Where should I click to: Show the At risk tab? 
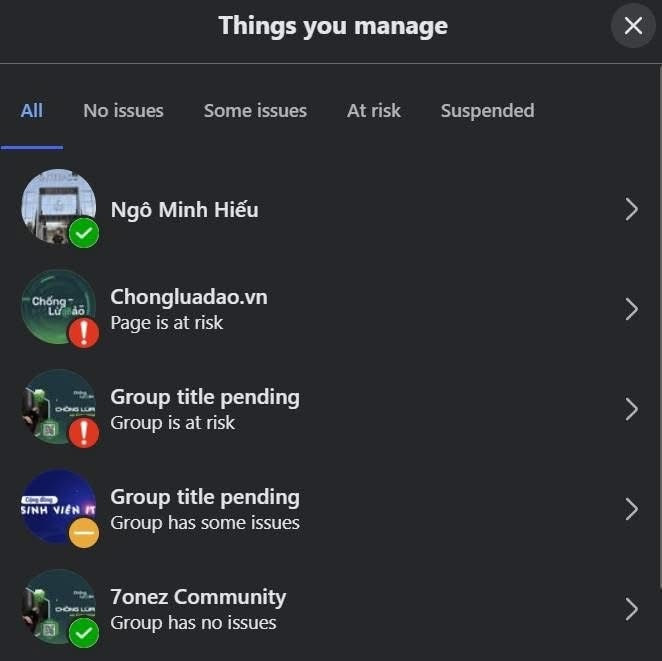coord(373,111)
